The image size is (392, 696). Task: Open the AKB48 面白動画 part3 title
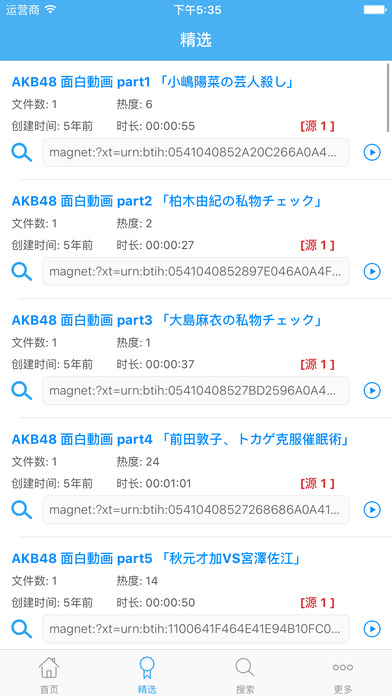(167, 320)
